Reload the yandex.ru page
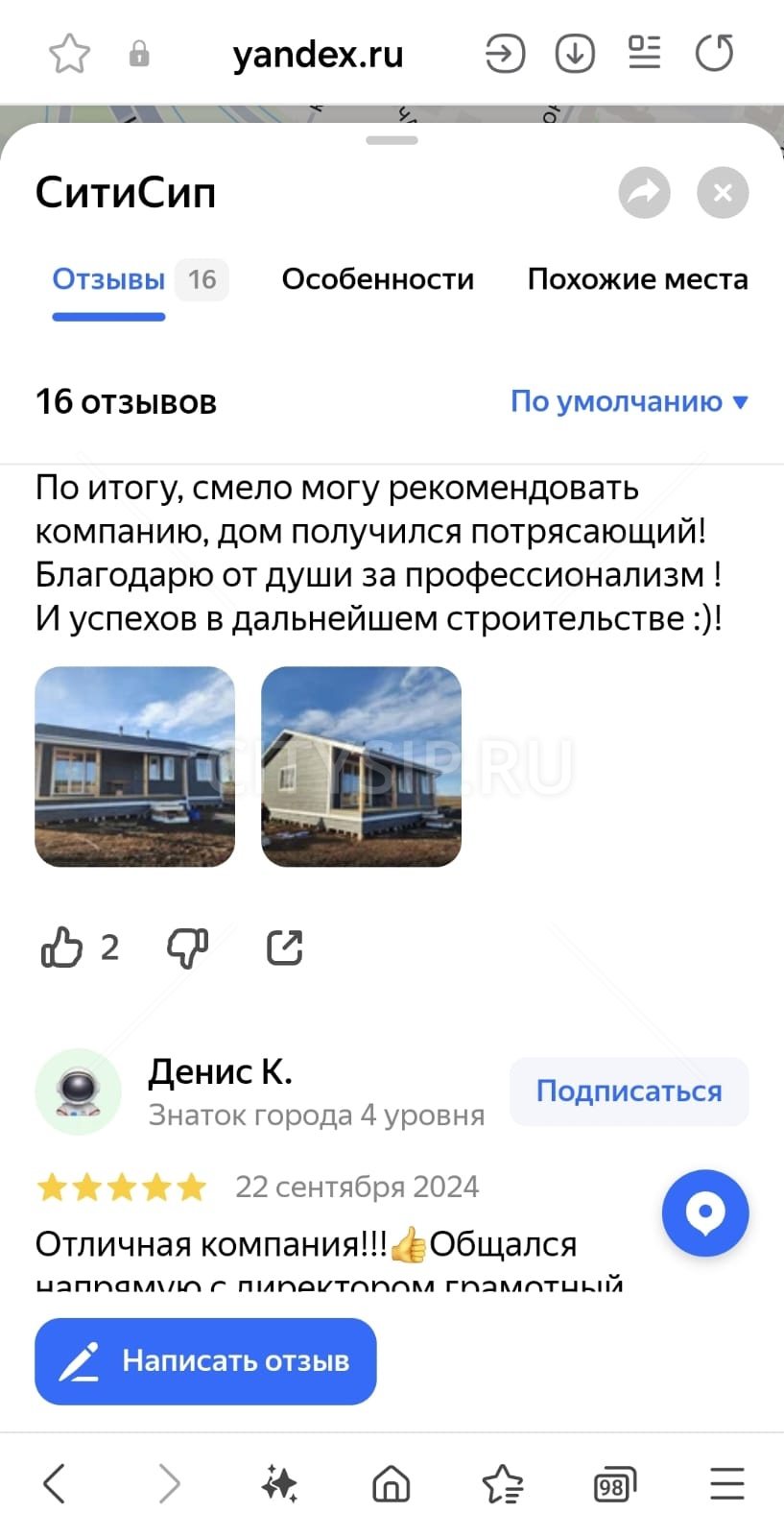 [x=714, y=54]
